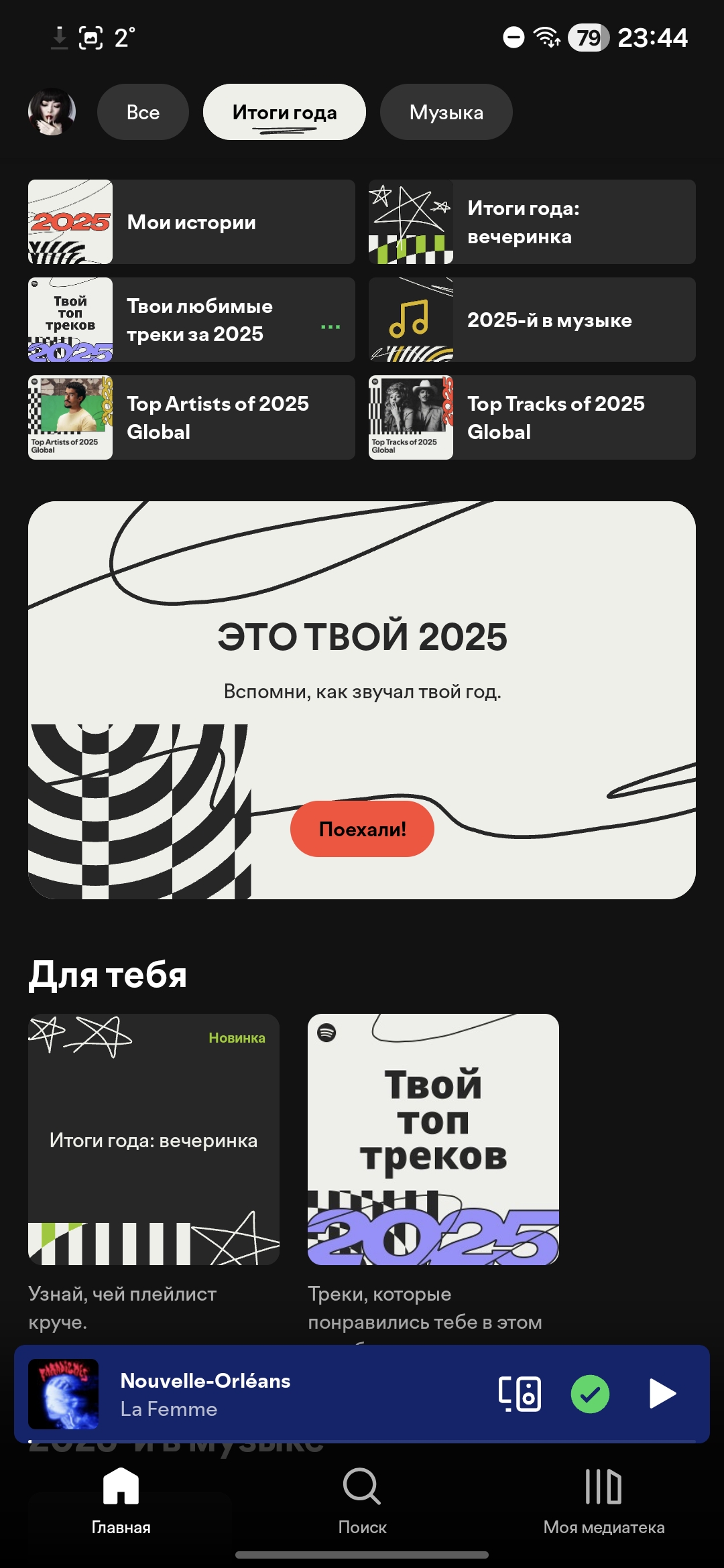724x1568 pixels.
Task: Select the Все filter chip
Action: tap(143, 112)
